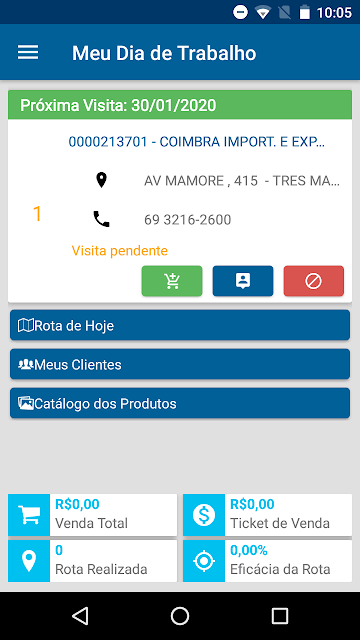360x640 pixels.
Task: Tap the system home button
Action: 180,616
